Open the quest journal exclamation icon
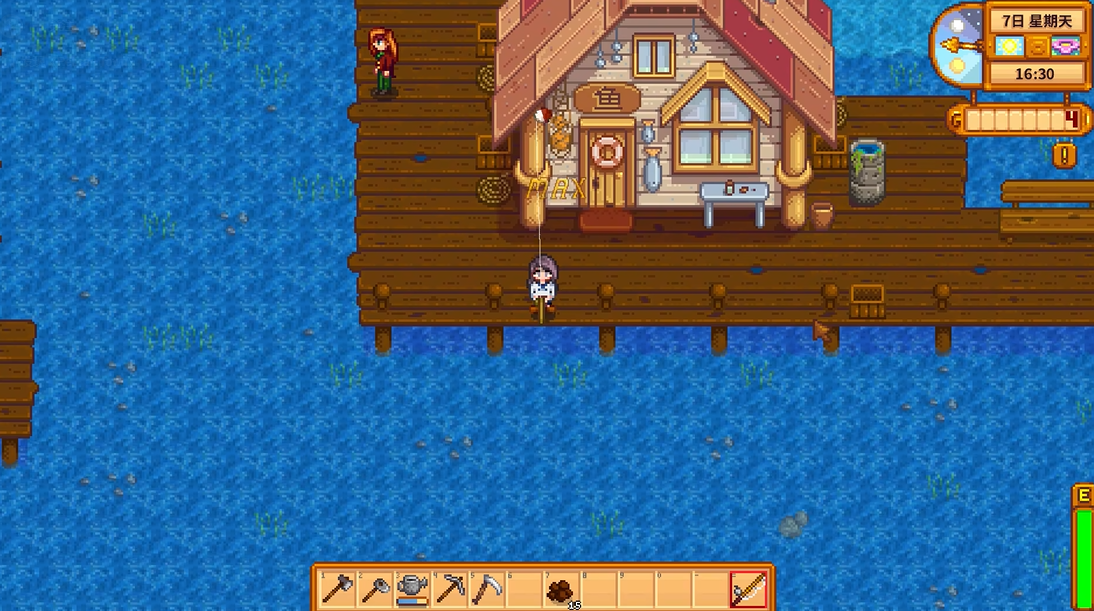 (1064, 155)
